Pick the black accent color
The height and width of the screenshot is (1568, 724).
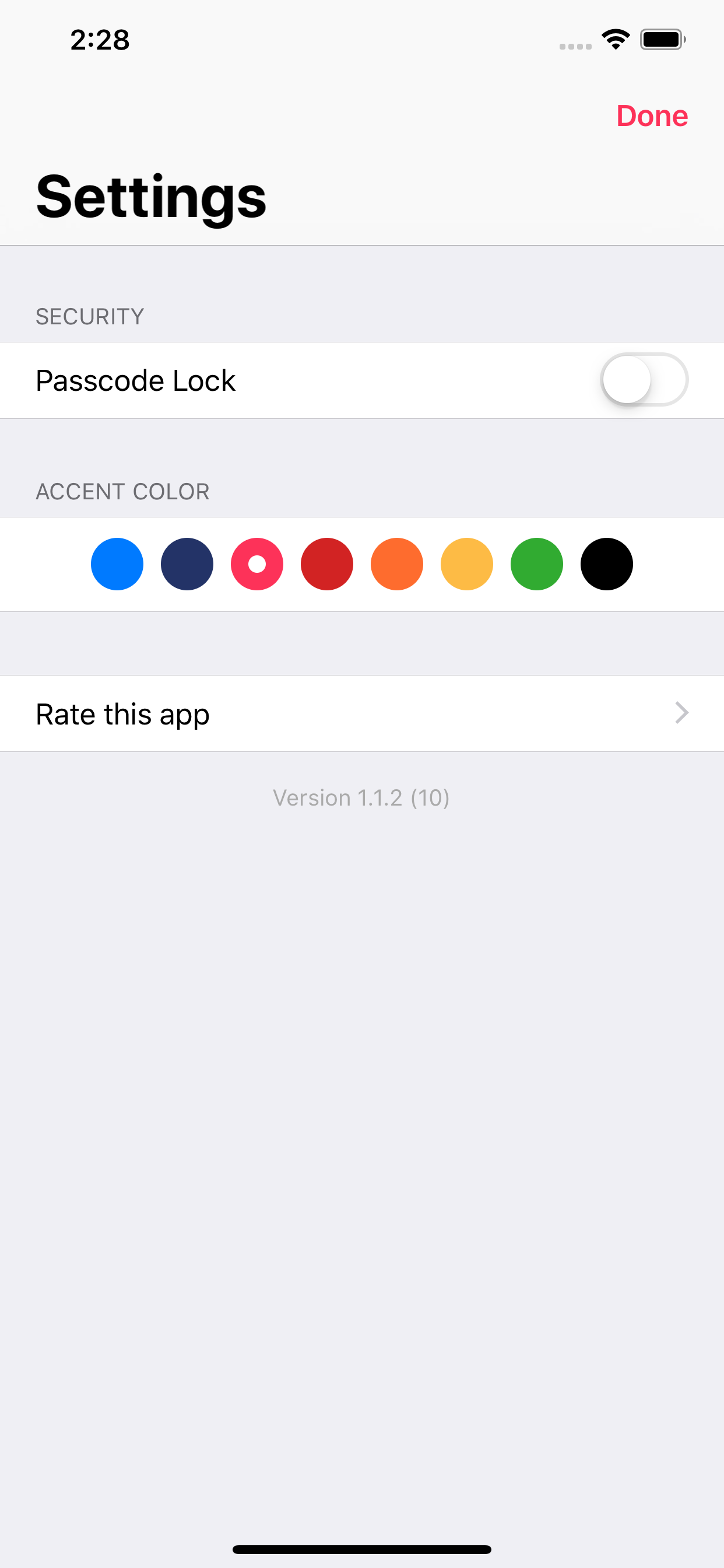tap(607, 563)
